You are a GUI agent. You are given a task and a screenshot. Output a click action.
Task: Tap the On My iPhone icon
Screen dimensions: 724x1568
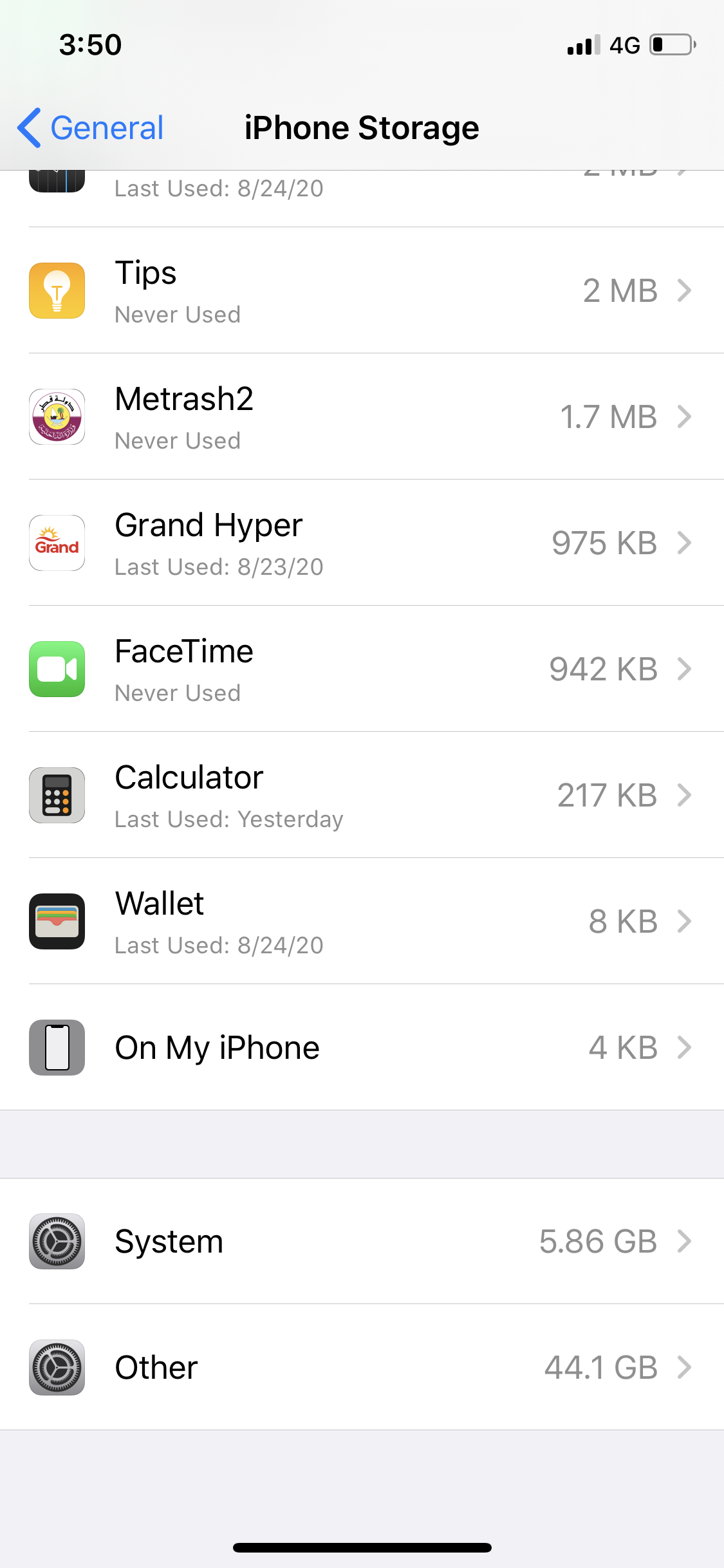[57, 1047]
